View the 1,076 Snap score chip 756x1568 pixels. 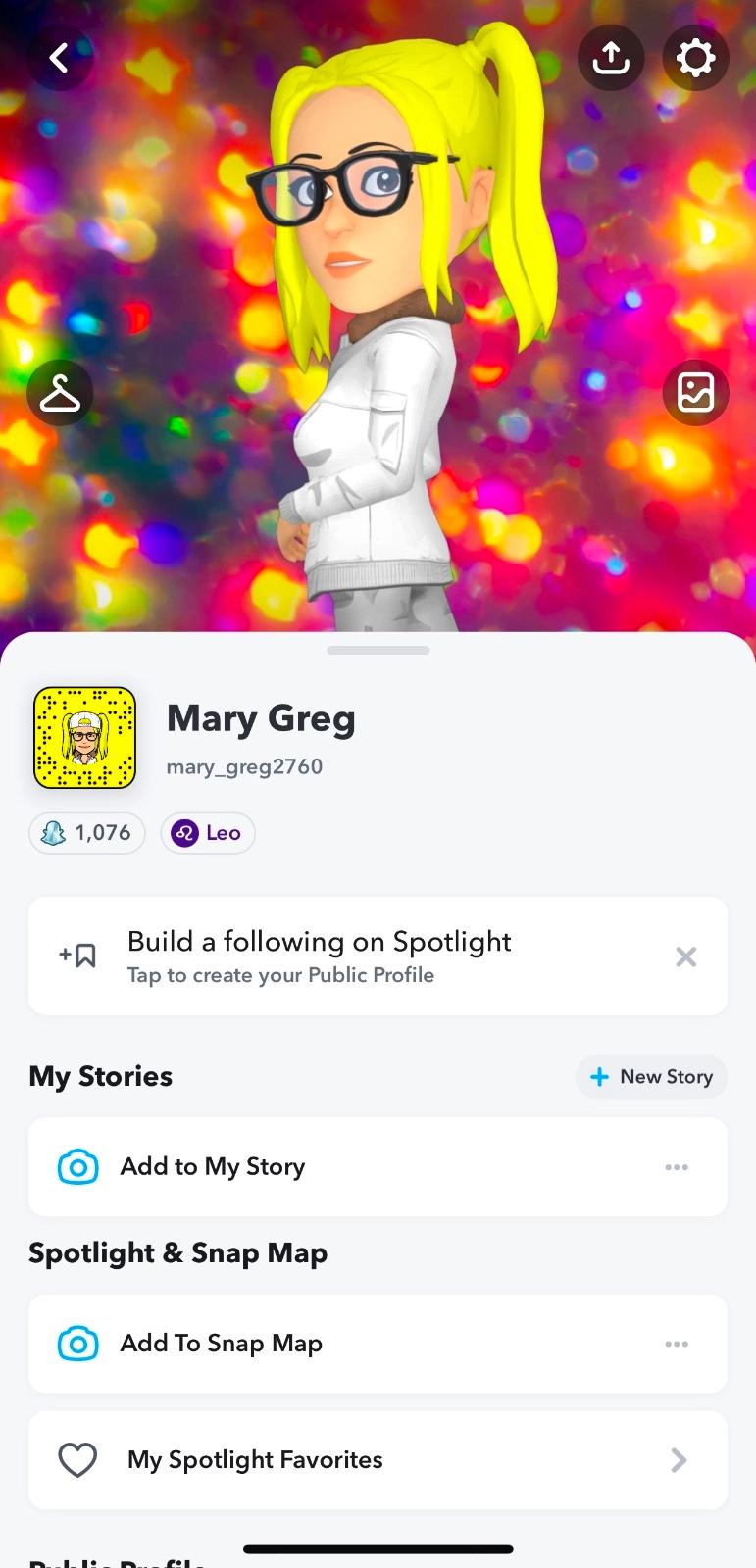[87, 833]
